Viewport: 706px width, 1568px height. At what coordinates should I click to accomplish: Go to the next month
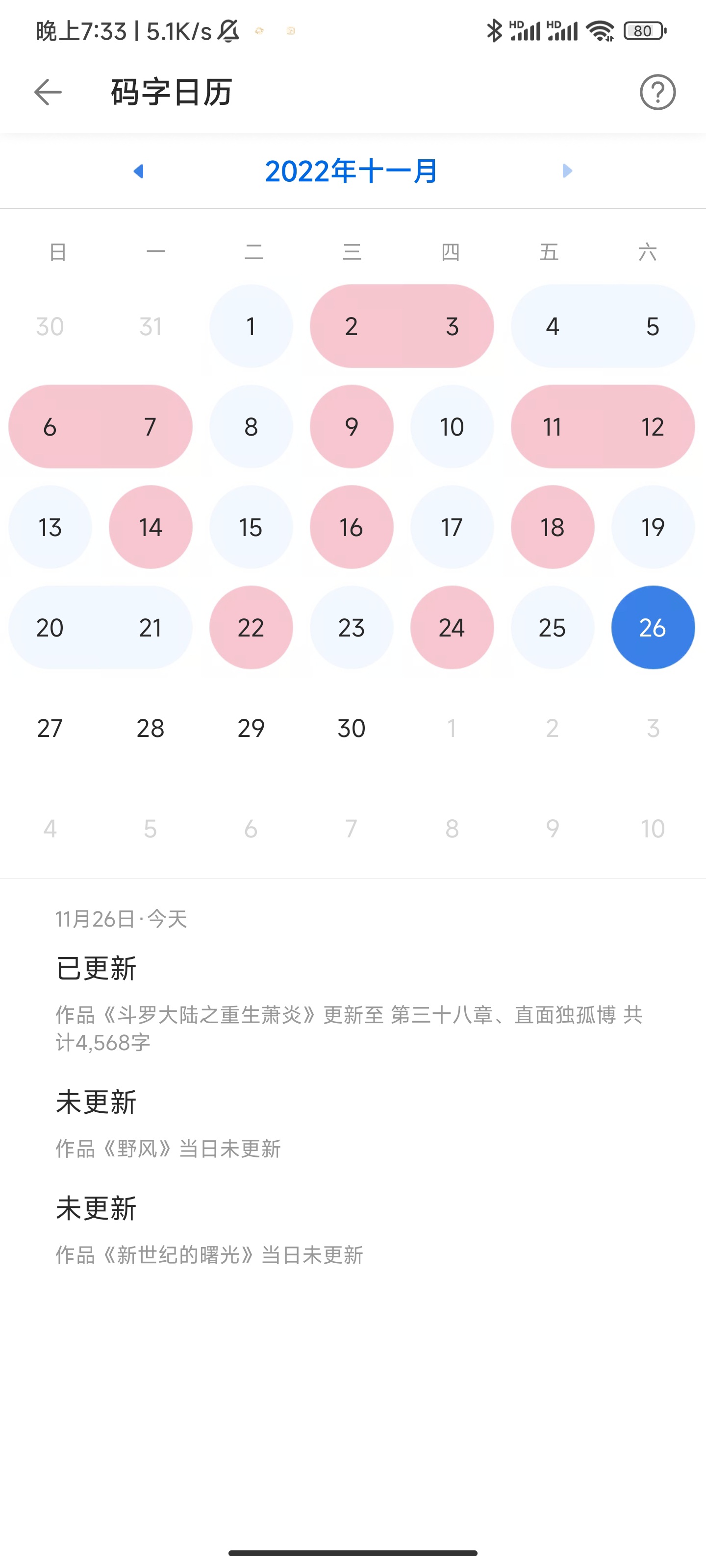click(567, 171)
